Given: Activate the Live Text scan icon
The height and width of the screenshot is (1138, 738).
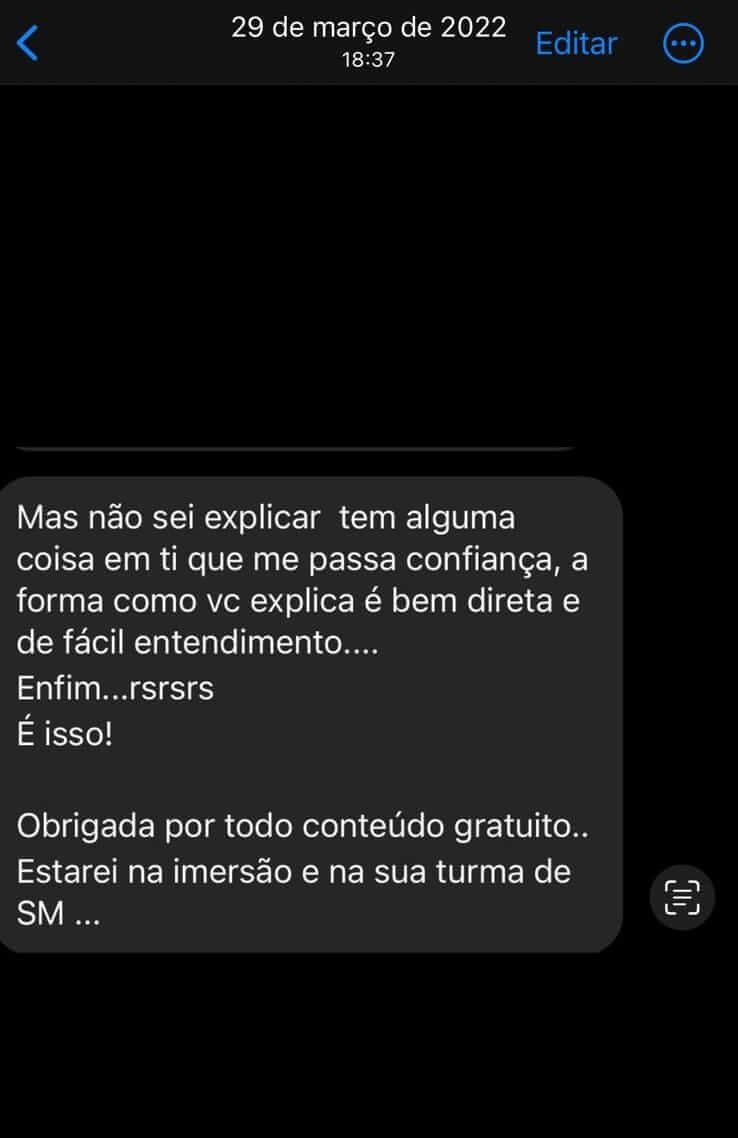Looking at the screenshot, I should tap(683, 897).
